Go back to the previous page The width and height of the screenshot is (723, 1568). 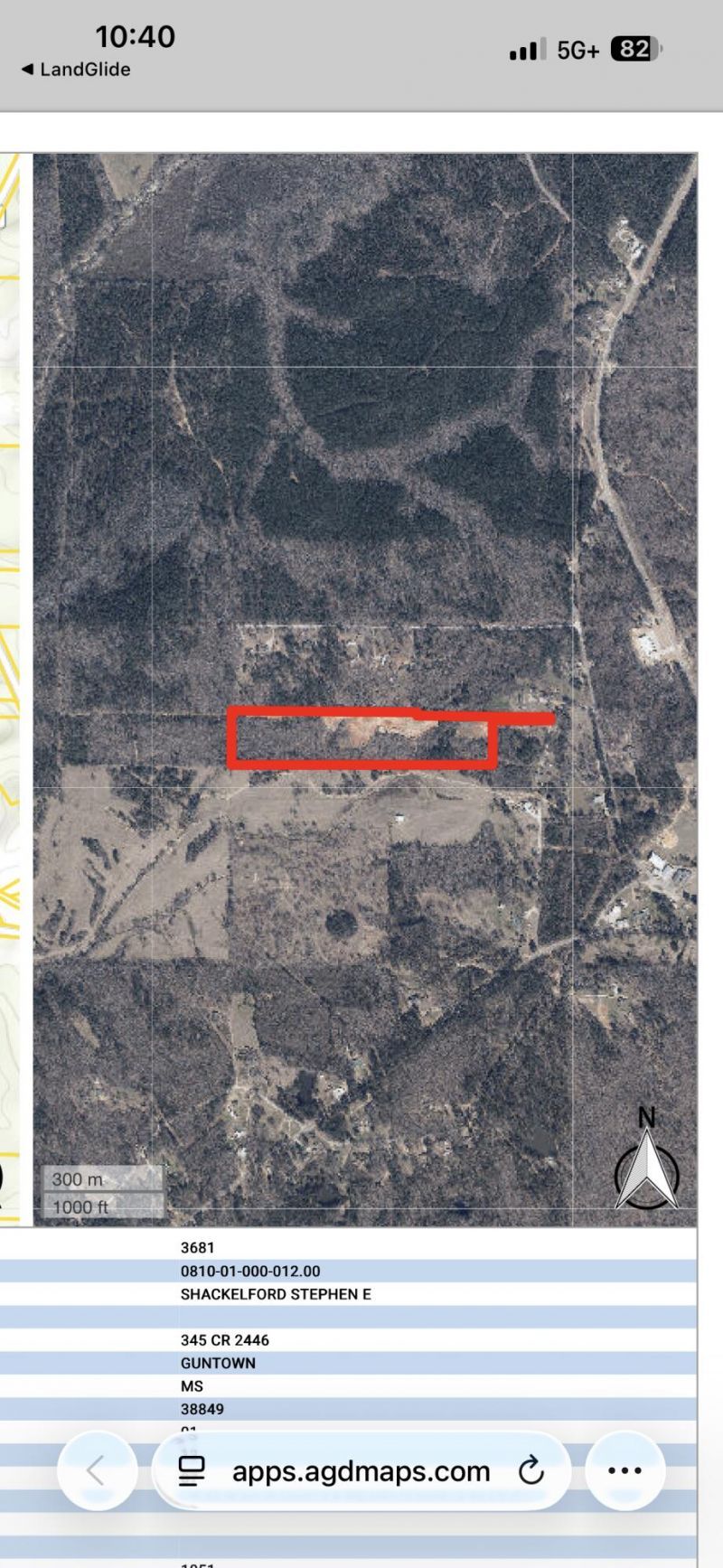coord(97,1471)
